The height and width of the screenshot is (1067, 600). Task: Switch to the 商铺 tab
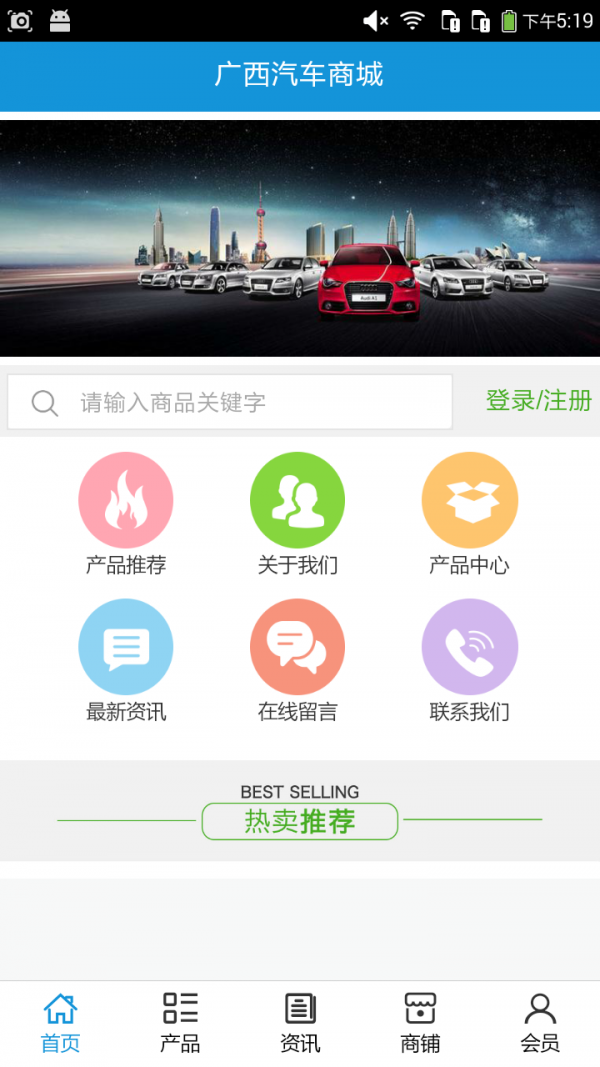[x=420, y=1023]
